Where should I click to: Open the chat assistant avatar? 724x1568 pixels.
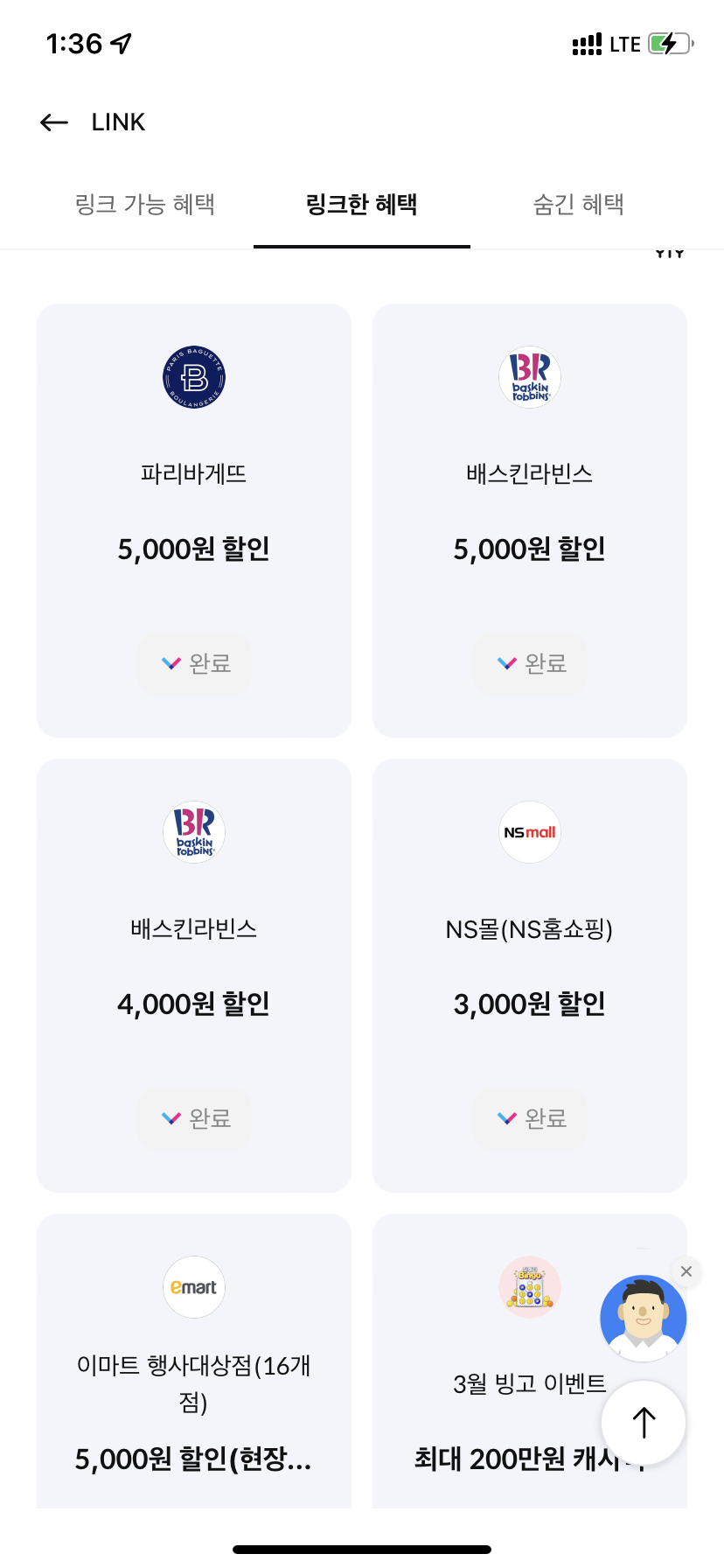[x=643, y=1318]
